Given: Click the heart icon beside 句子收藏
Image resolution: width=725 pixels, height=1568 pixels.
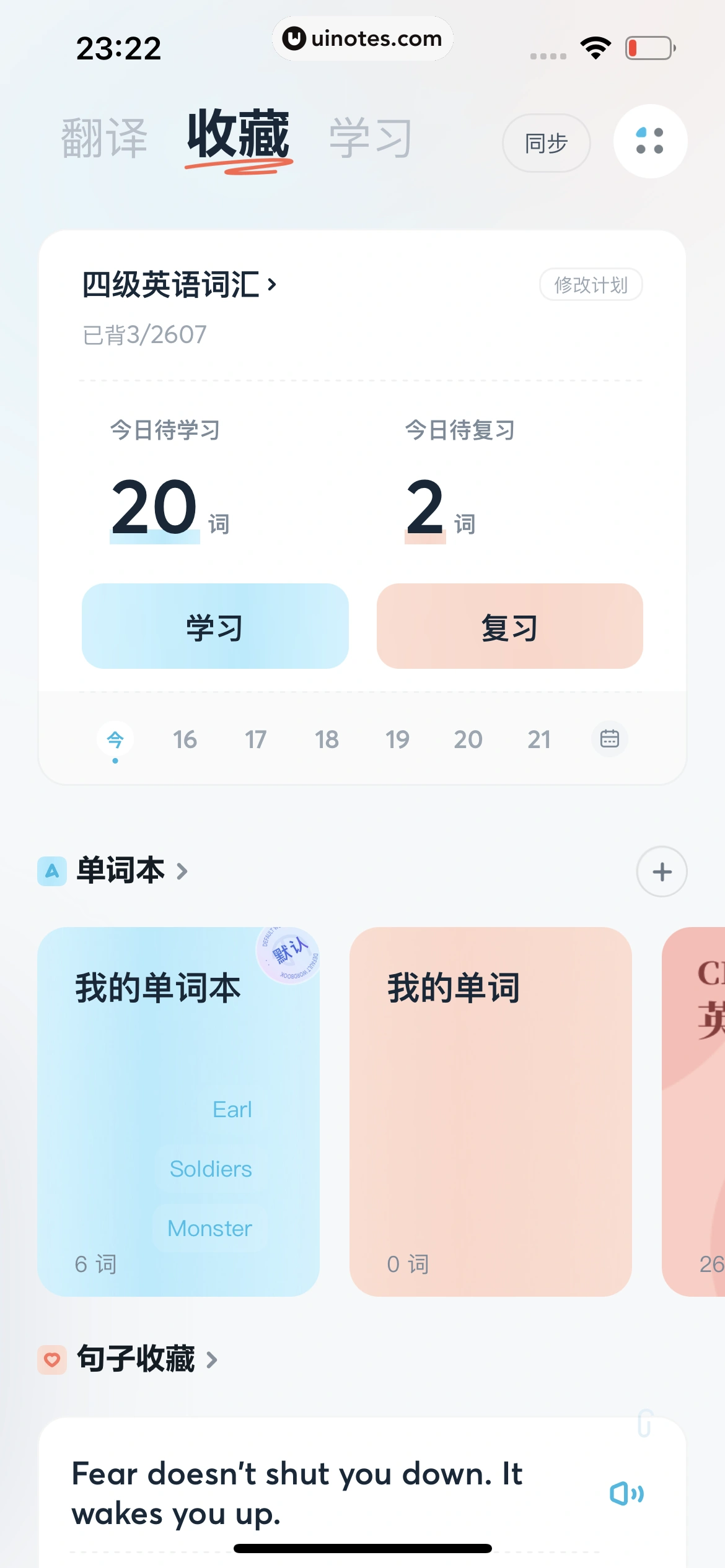Looking at the screenshot, I should (52, 1360).
